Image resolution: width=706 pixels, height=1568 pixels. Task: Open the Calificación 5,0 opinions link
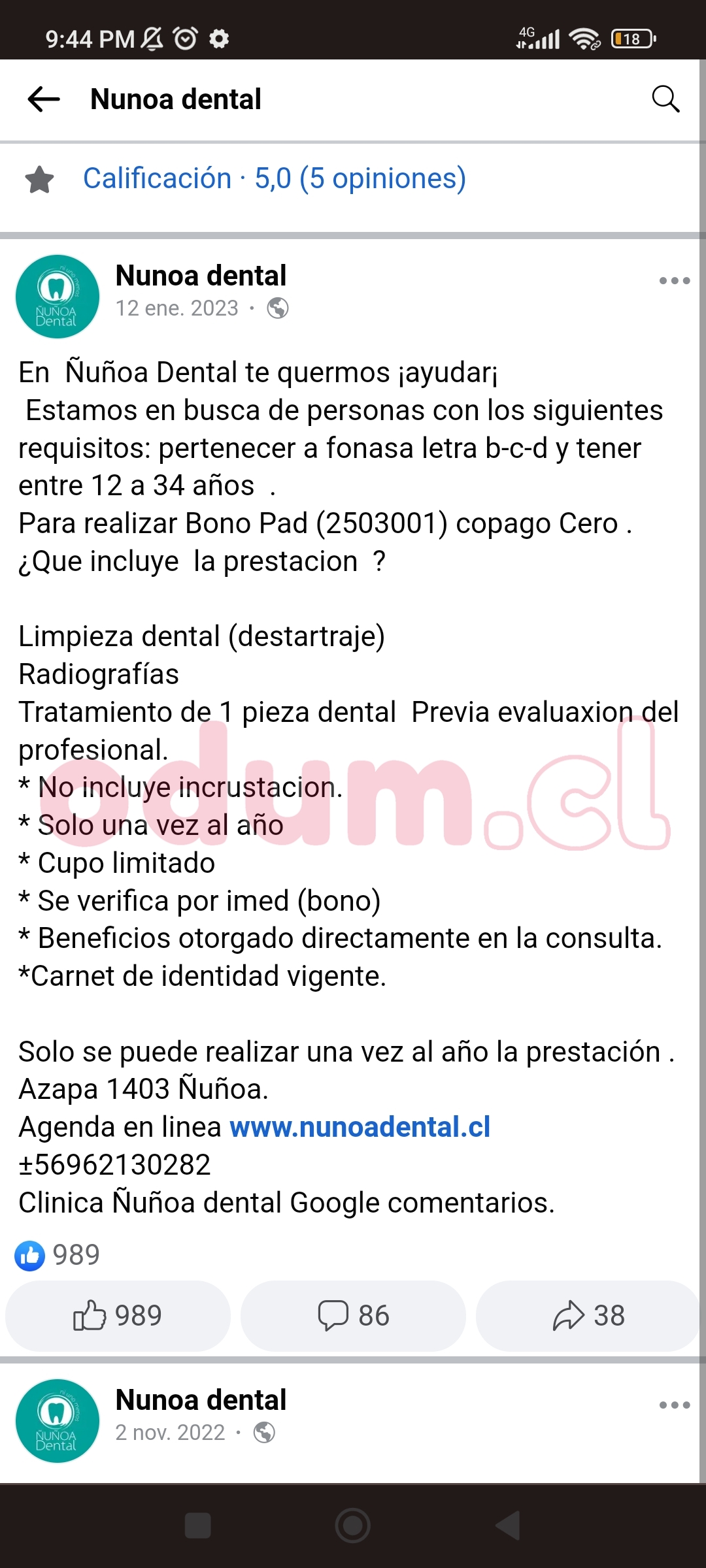274,178
